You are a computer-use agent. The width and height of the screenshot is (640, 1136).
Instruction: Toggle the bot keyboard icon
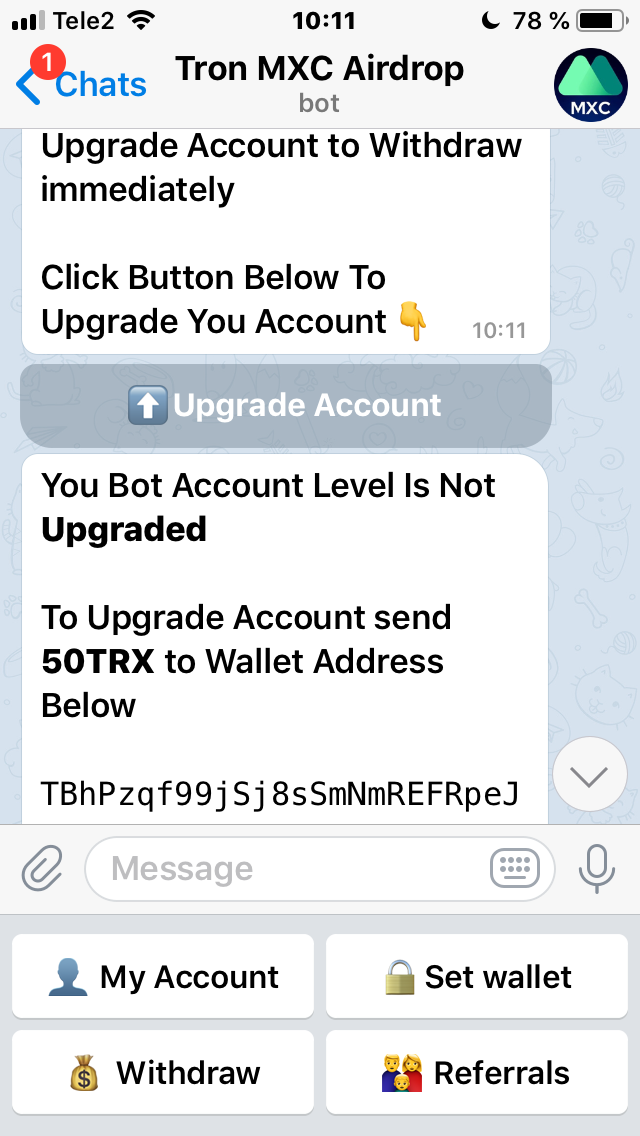coord(521,868)
